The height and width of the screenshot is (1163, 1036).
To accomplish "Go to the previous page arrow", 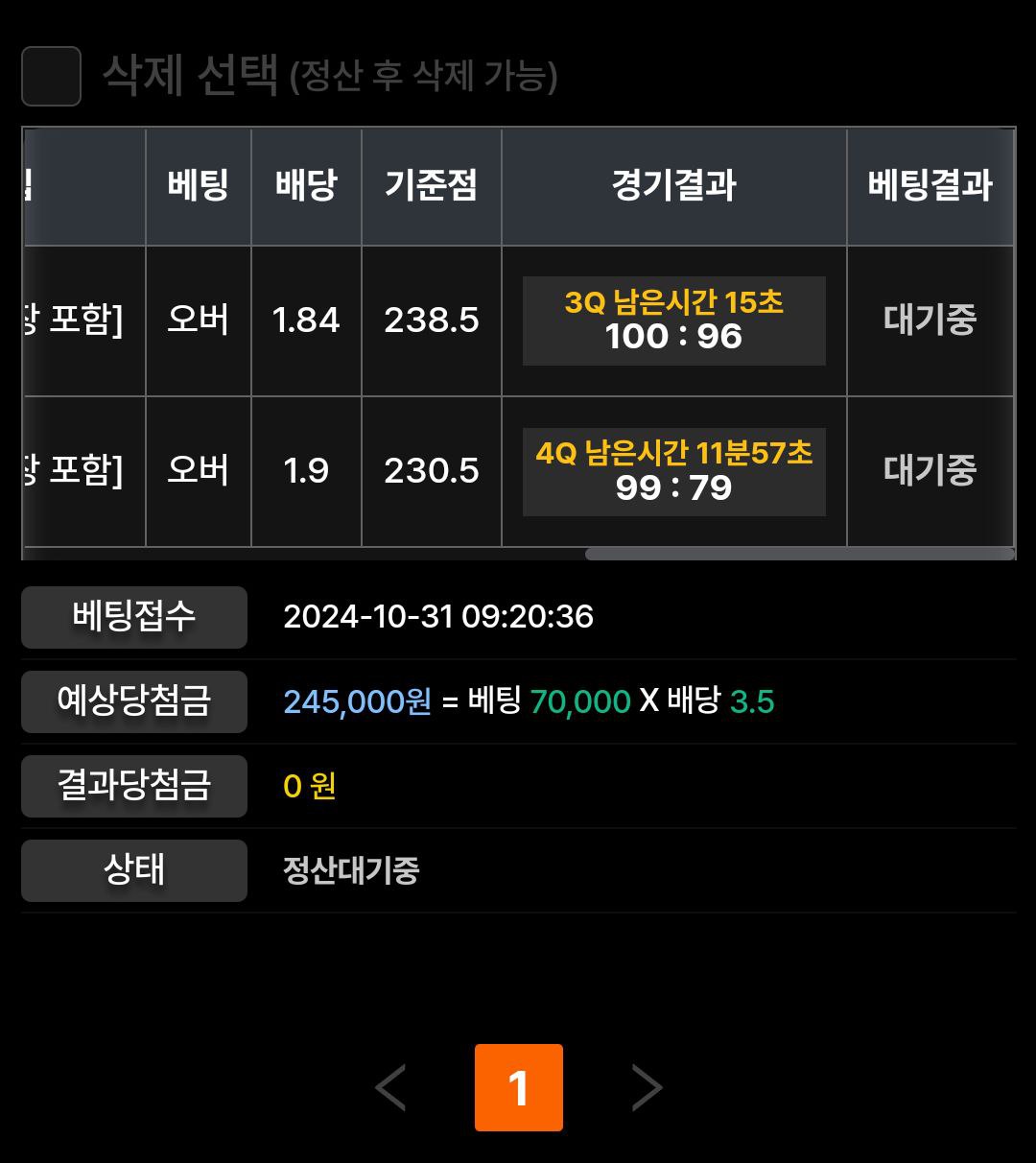I will 390,1087.
